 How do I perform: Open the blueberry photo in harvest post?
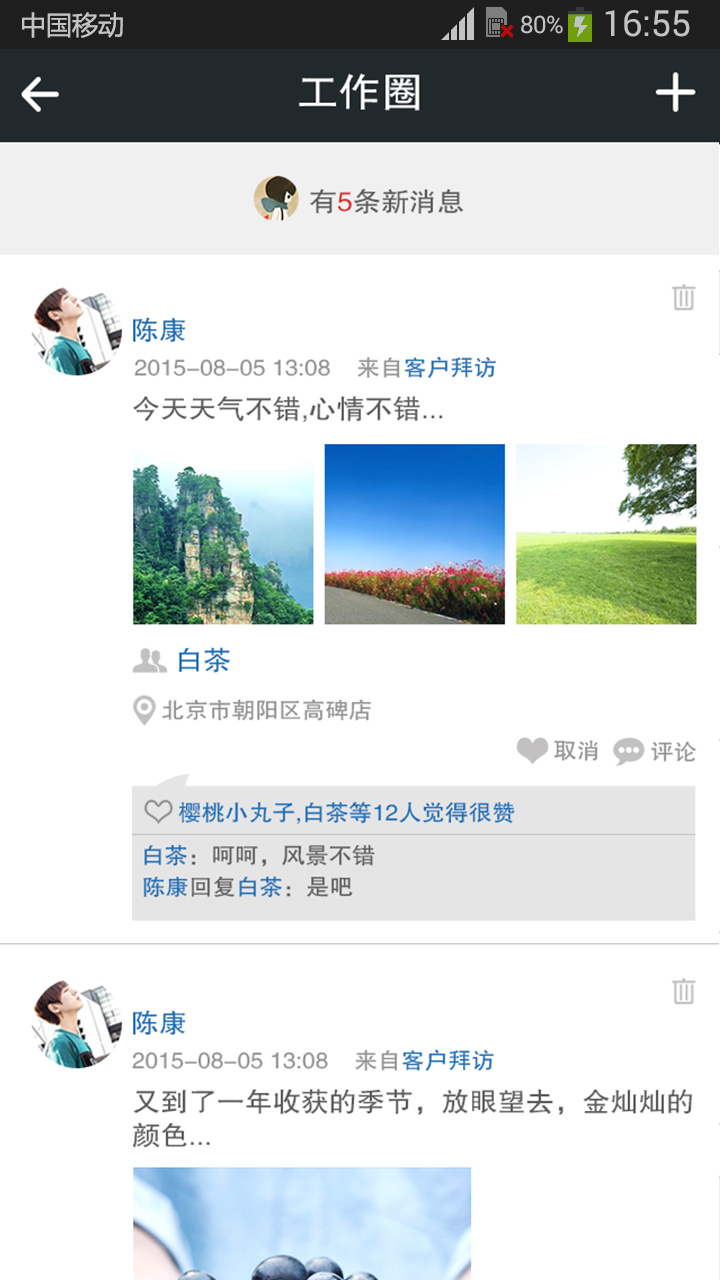(x=302, y=1224)
